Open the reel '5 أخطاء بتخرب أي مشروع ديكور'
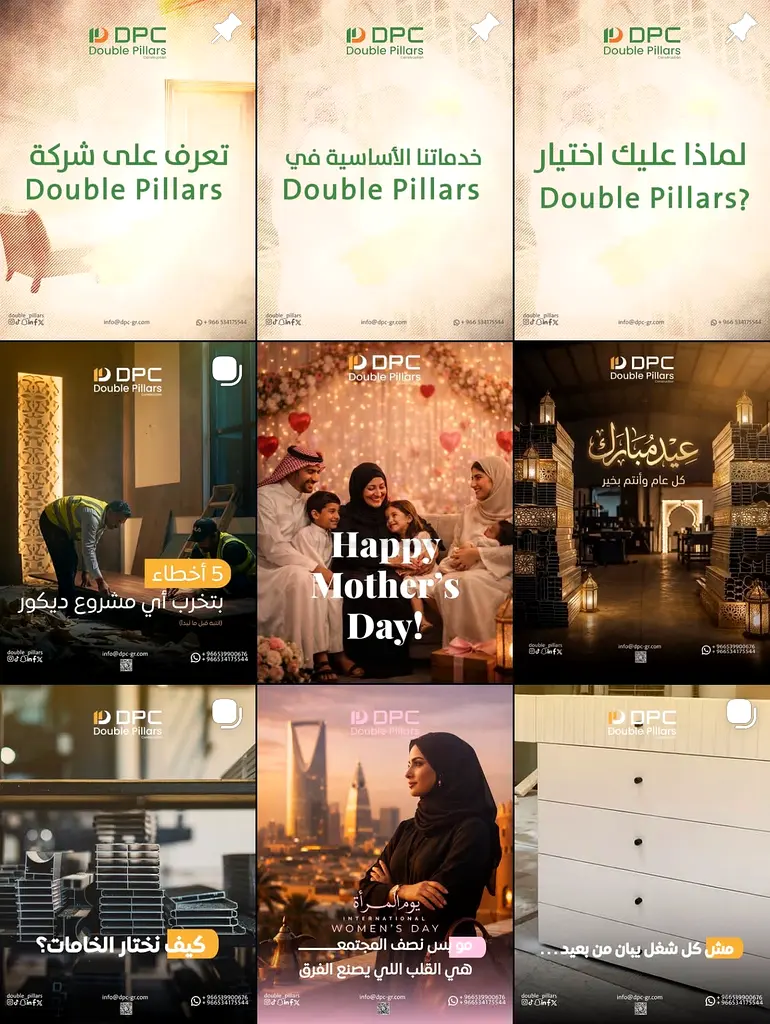This screenshot has height=1024, width=770. tap(127, 512)
